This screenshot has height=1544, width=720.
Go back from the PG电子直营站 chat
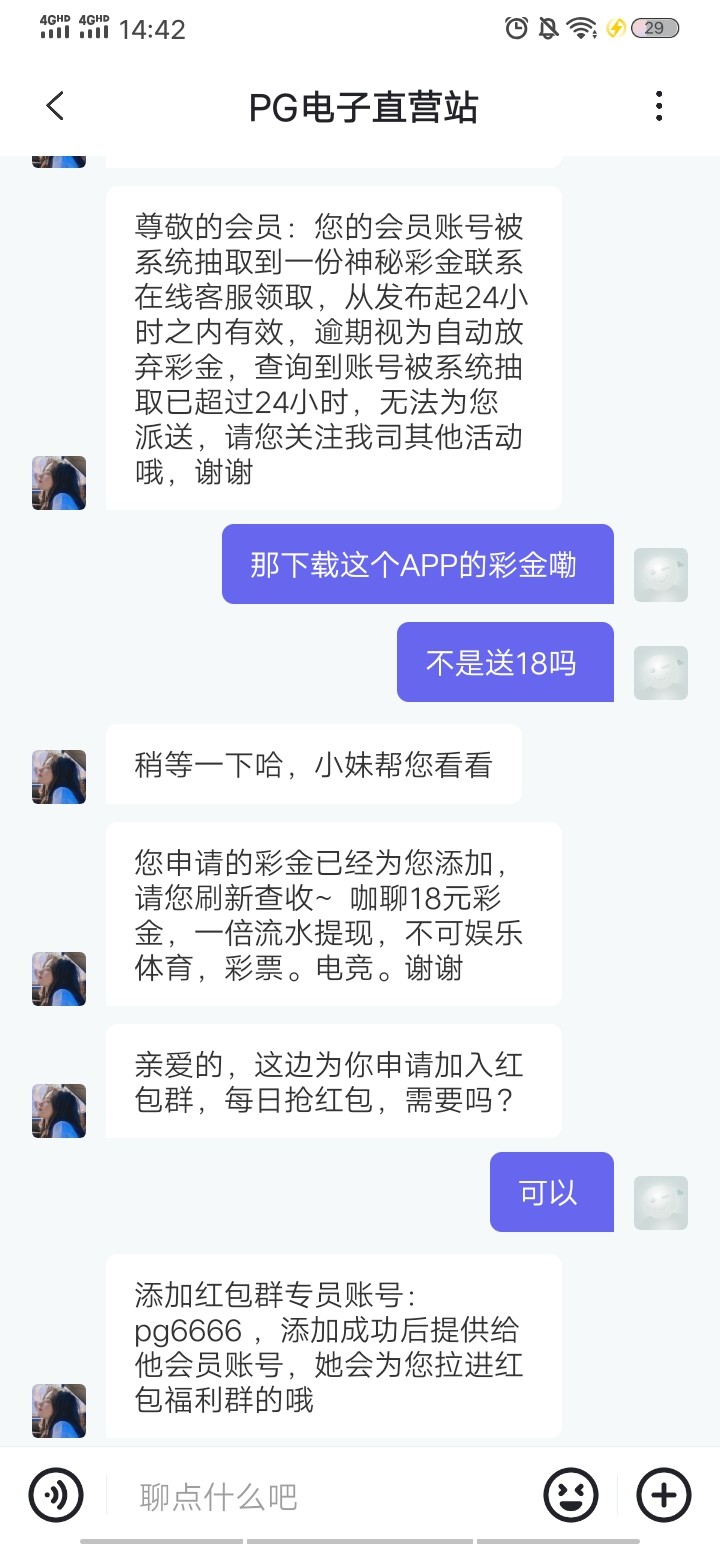click(55, 106)
